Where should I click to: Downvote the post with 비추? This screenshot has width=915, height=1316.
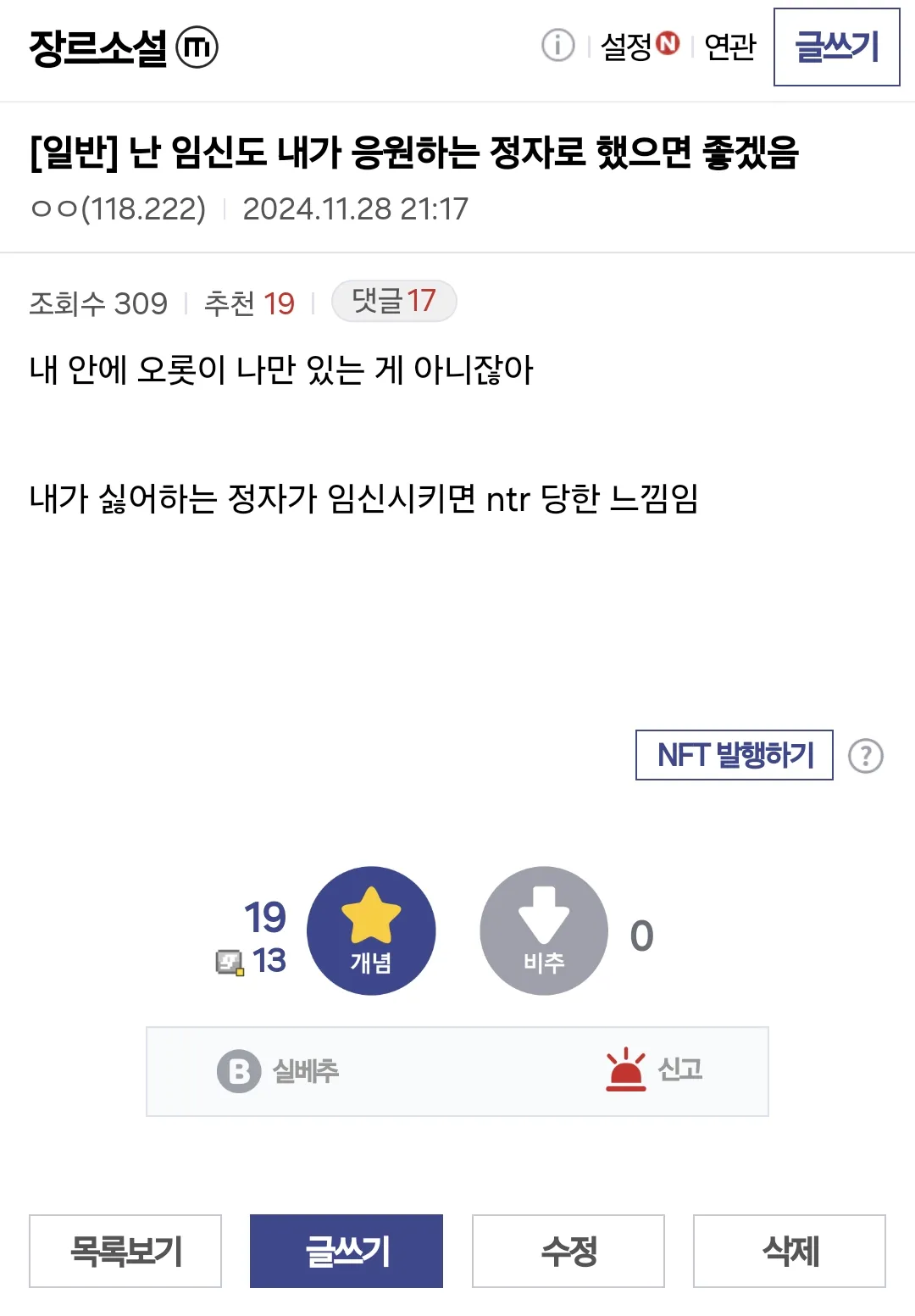click(x=544, y=930)
